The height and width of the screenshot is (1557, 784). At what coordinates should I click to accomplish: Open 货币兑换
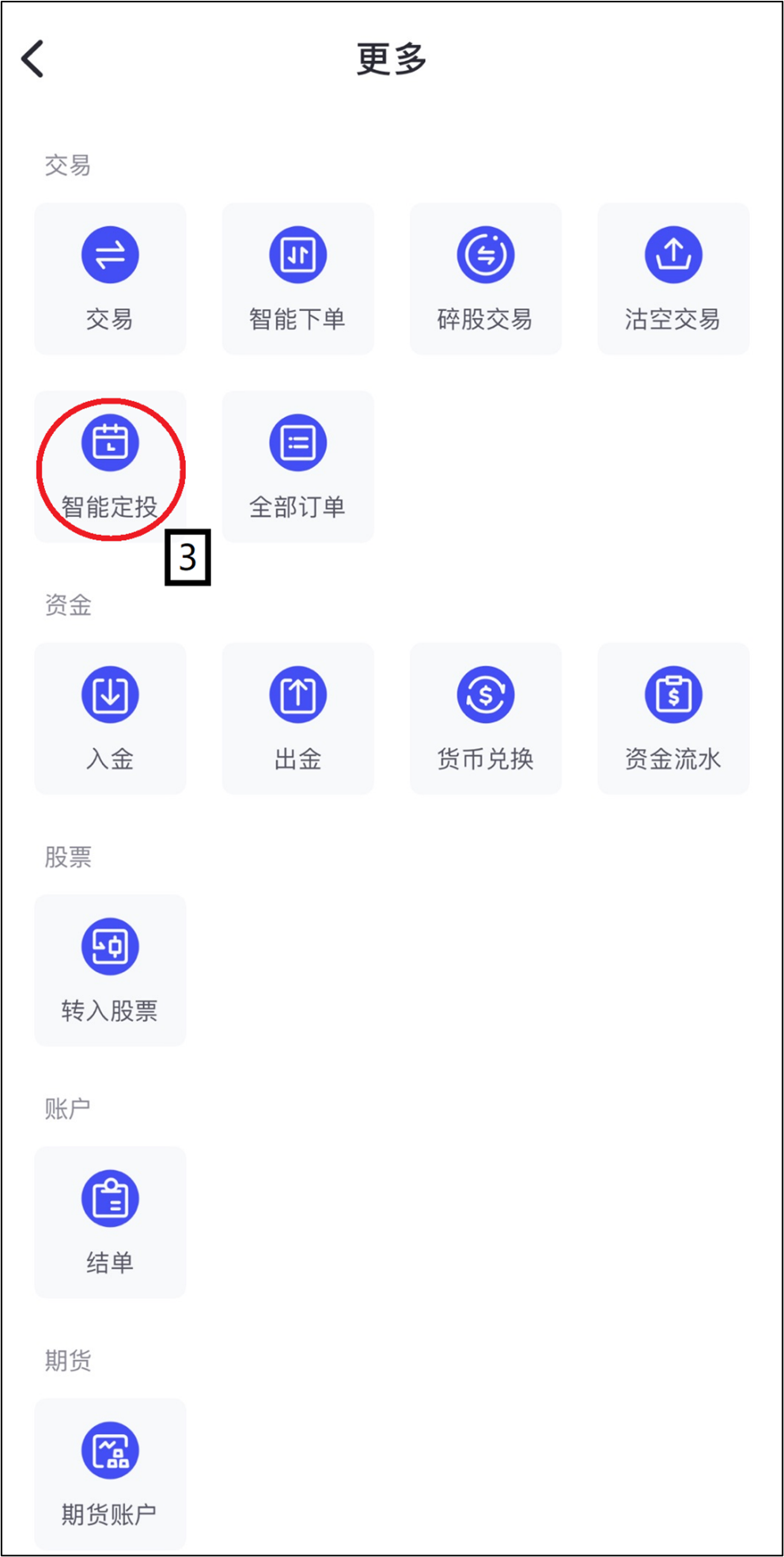tap(485, 718)
